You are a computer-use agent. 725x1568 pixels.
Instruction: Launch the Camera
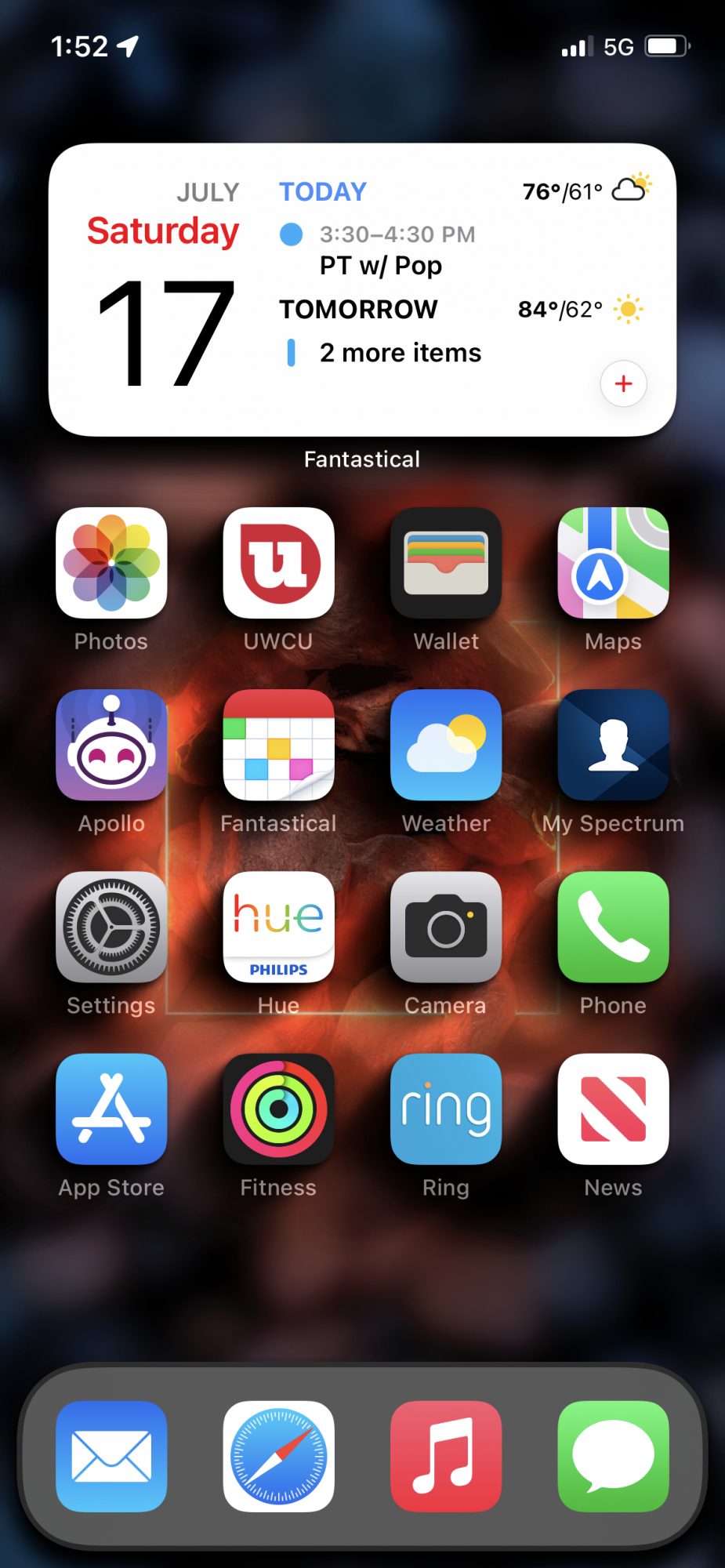point(446,927)
